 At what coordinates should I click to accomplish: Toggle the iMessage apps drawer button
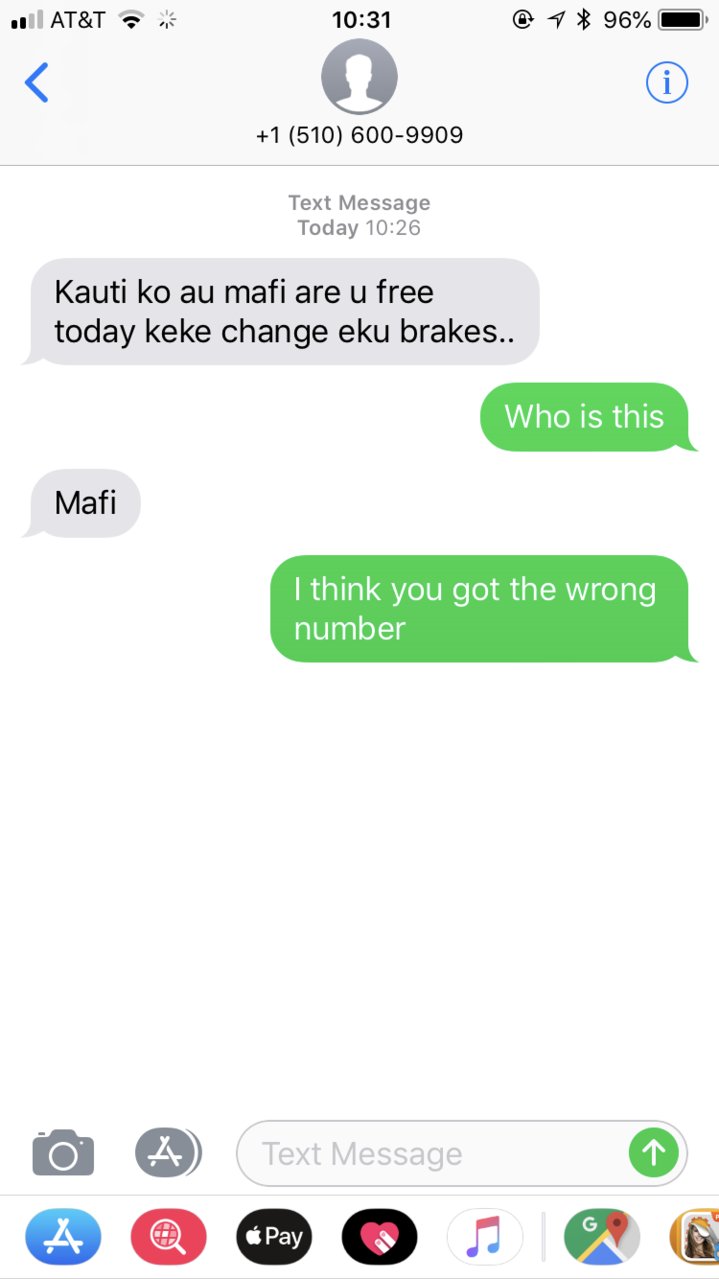click(168, 1153)
